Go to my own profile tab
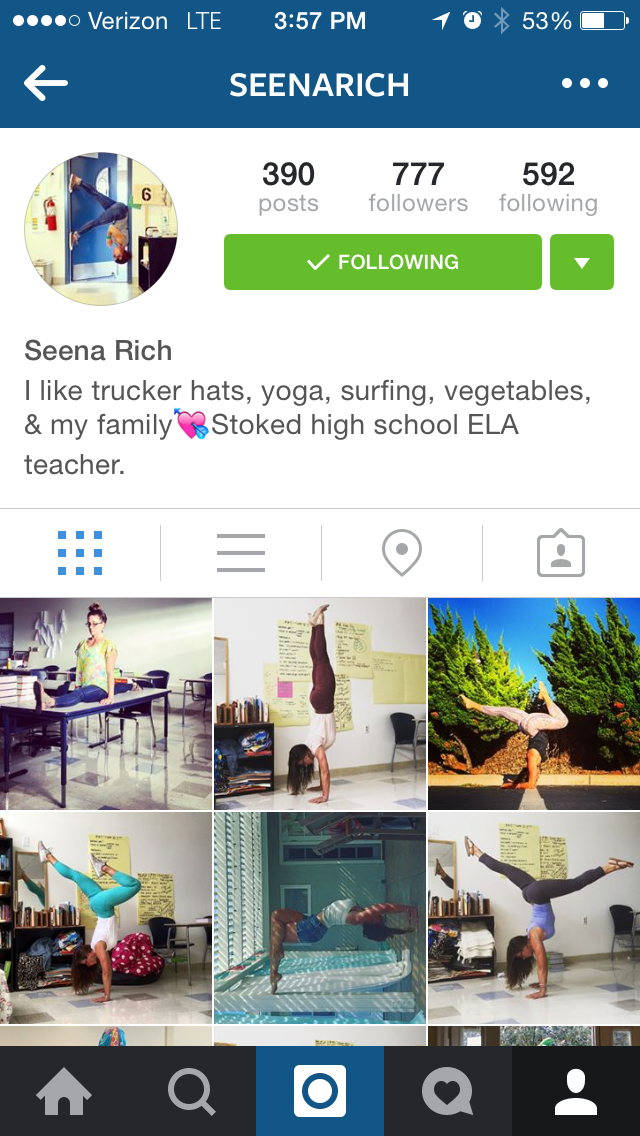This screenshot has height=1136, width=640. (x=576, y=1091)
